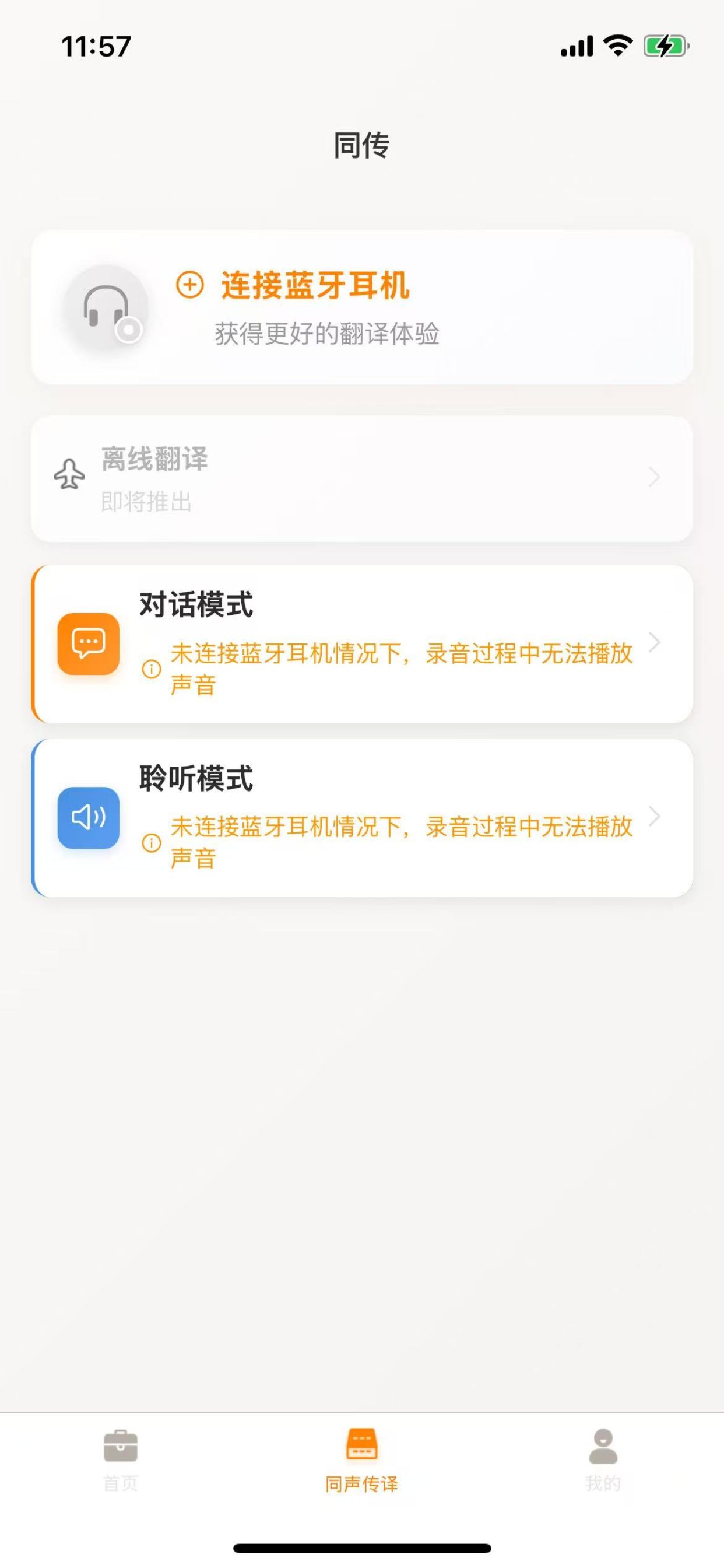
Task: Expand the 离线翻译 item via its chevron
Action: pyautogui.click(x=654, y=477)
